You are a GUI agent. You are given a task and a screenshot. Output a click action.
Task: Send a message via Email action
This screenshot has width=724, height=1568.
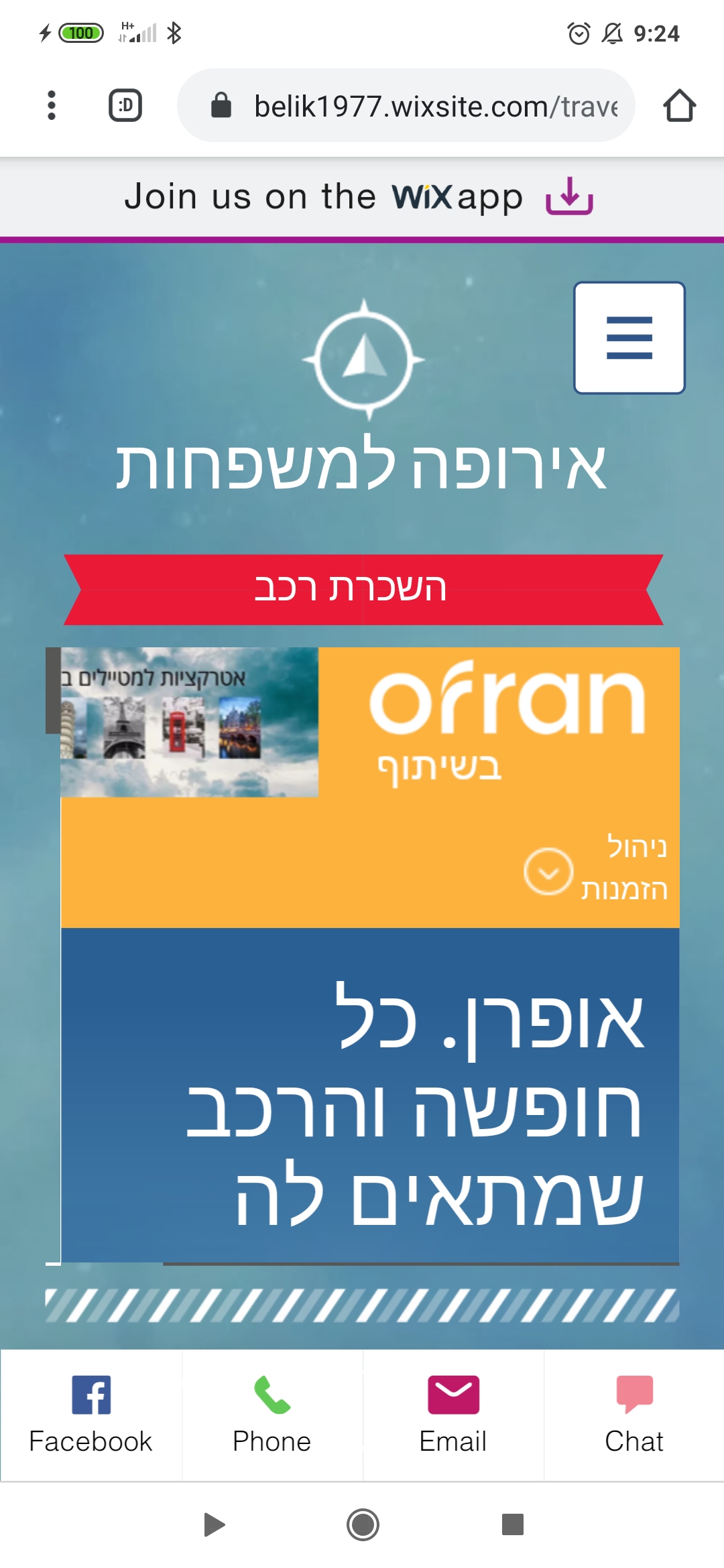coord(453,1415)
